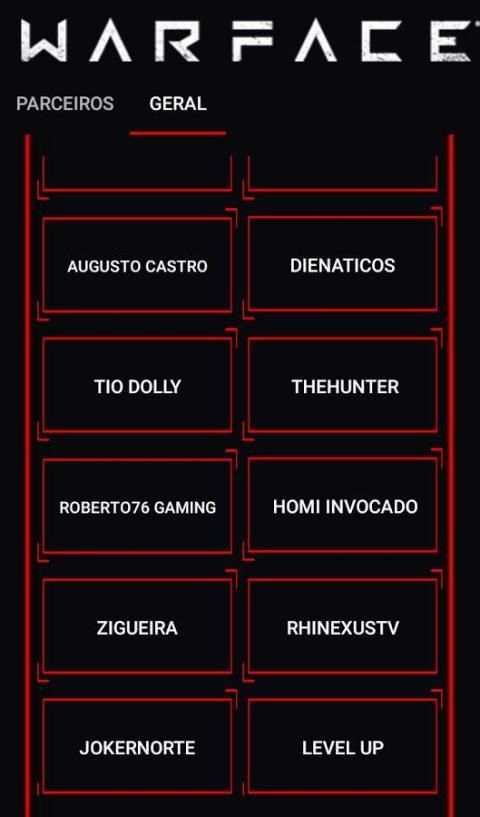Open Roberto76 Gaming

pos(137,506)
